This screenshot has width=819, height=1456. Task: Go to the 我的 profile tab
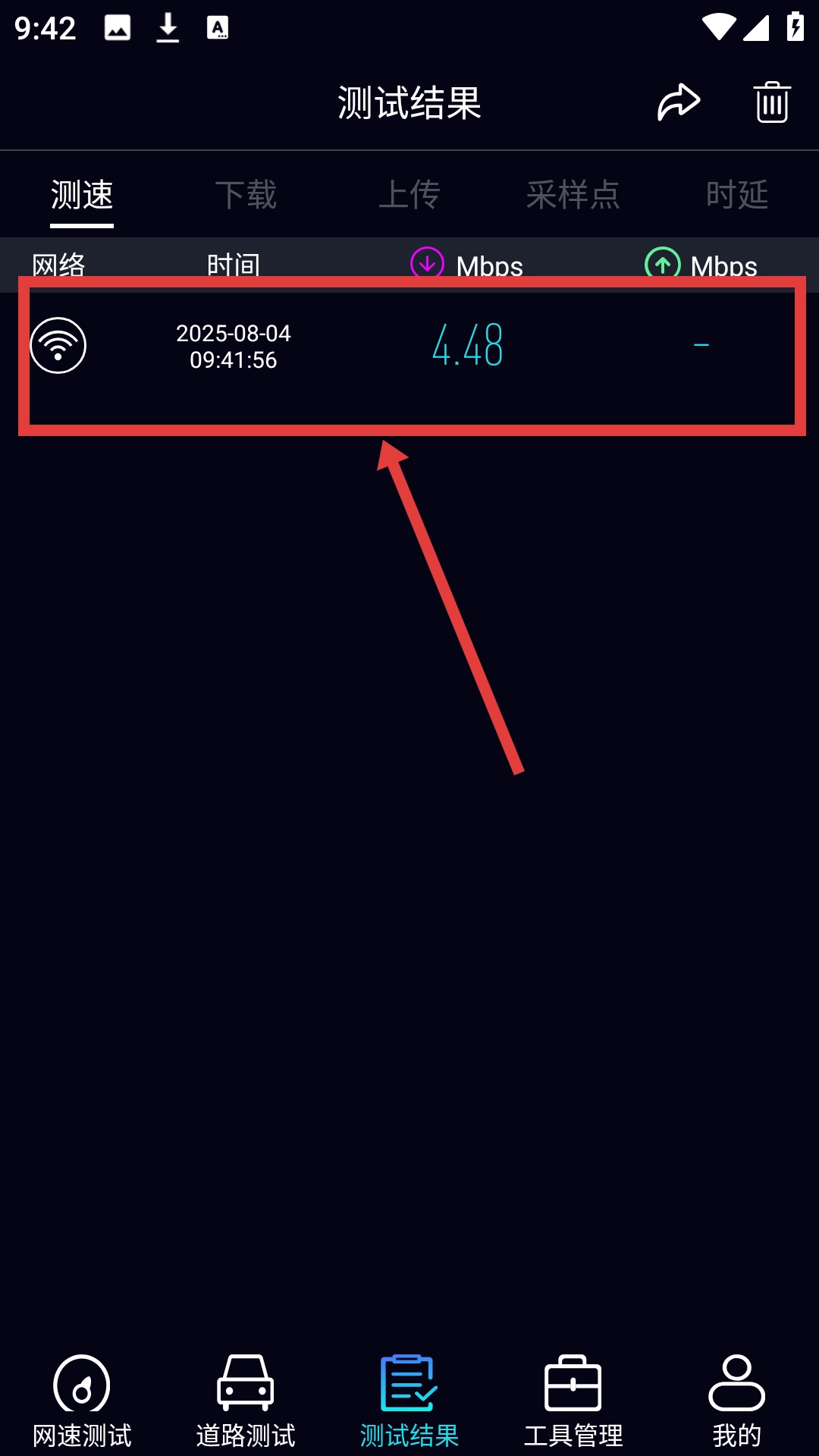point(737,1401)
